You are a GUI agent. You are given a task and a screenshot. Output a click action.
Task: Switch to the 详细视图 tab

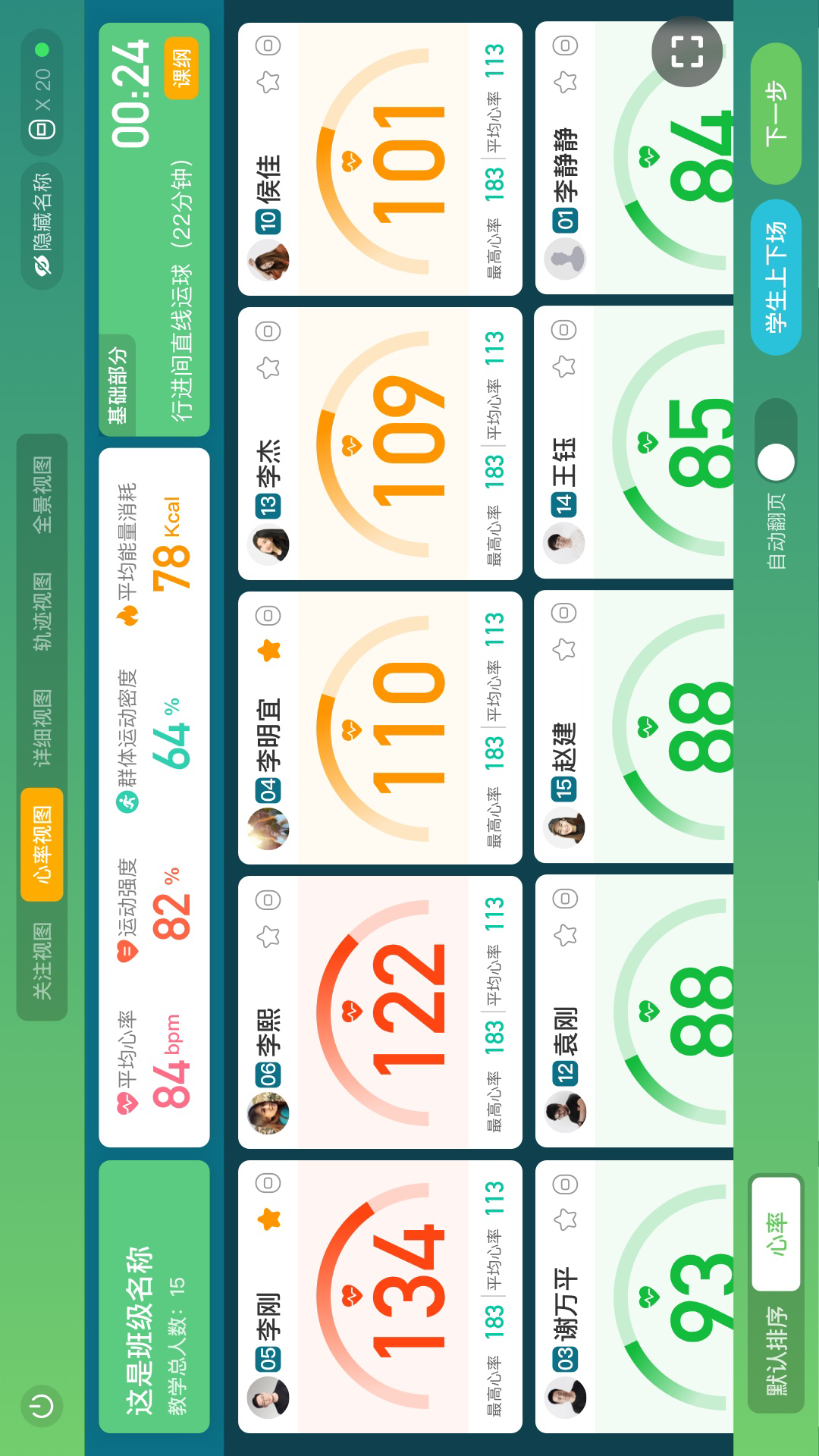coord(42,726)
